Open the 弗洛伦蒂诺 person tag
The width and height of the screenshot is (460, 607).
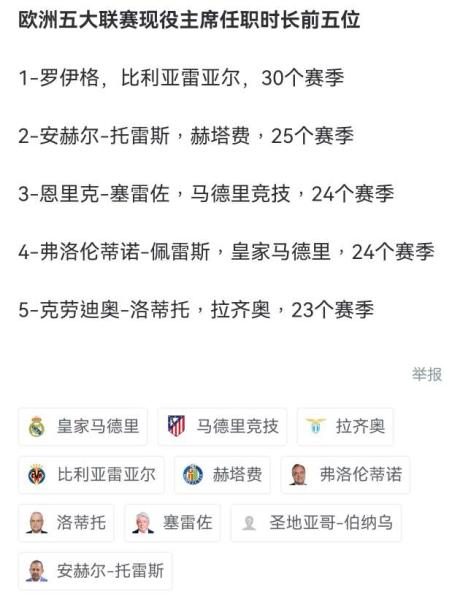[345, 475]
